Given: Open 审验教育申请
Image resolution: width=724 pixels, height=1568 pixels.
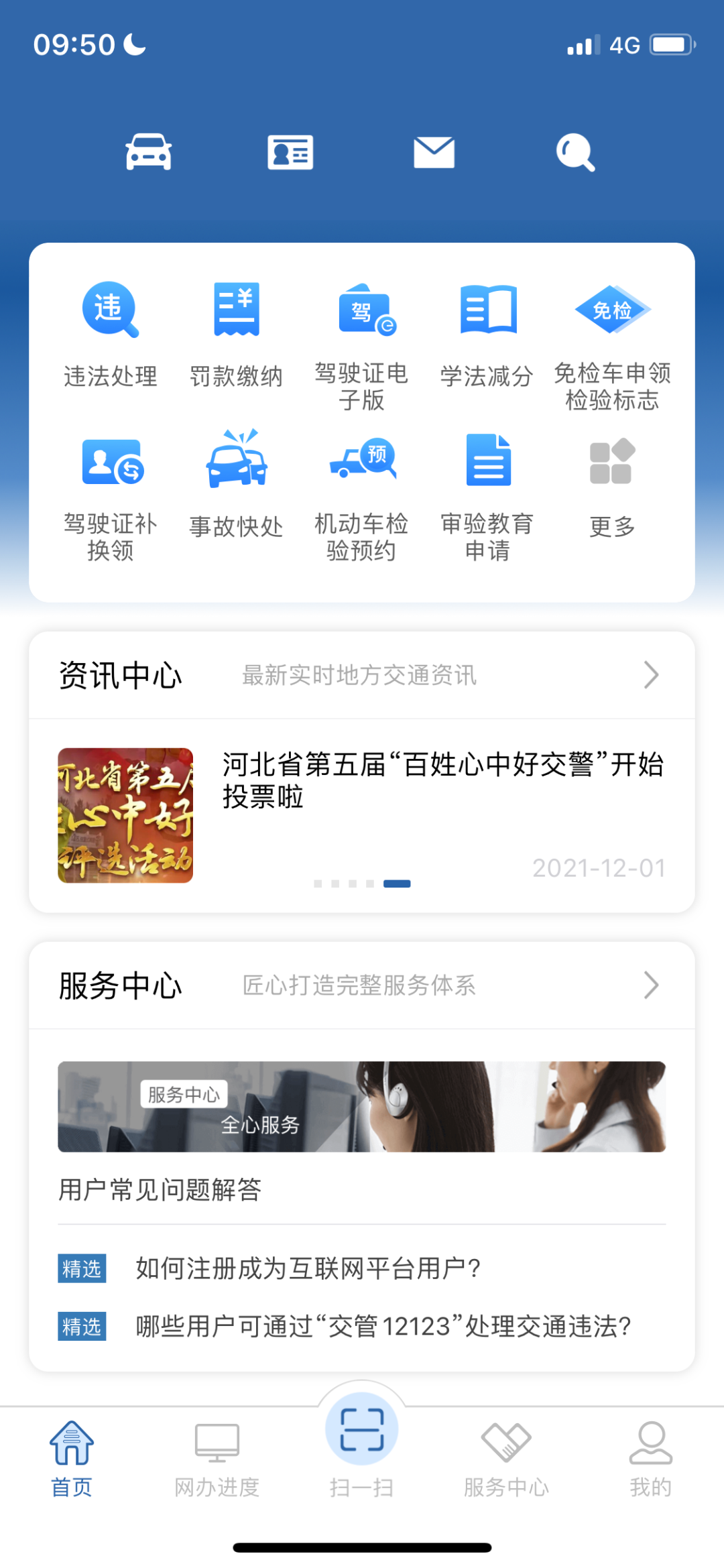Looking at the screenshot, I should pos(487,496).
